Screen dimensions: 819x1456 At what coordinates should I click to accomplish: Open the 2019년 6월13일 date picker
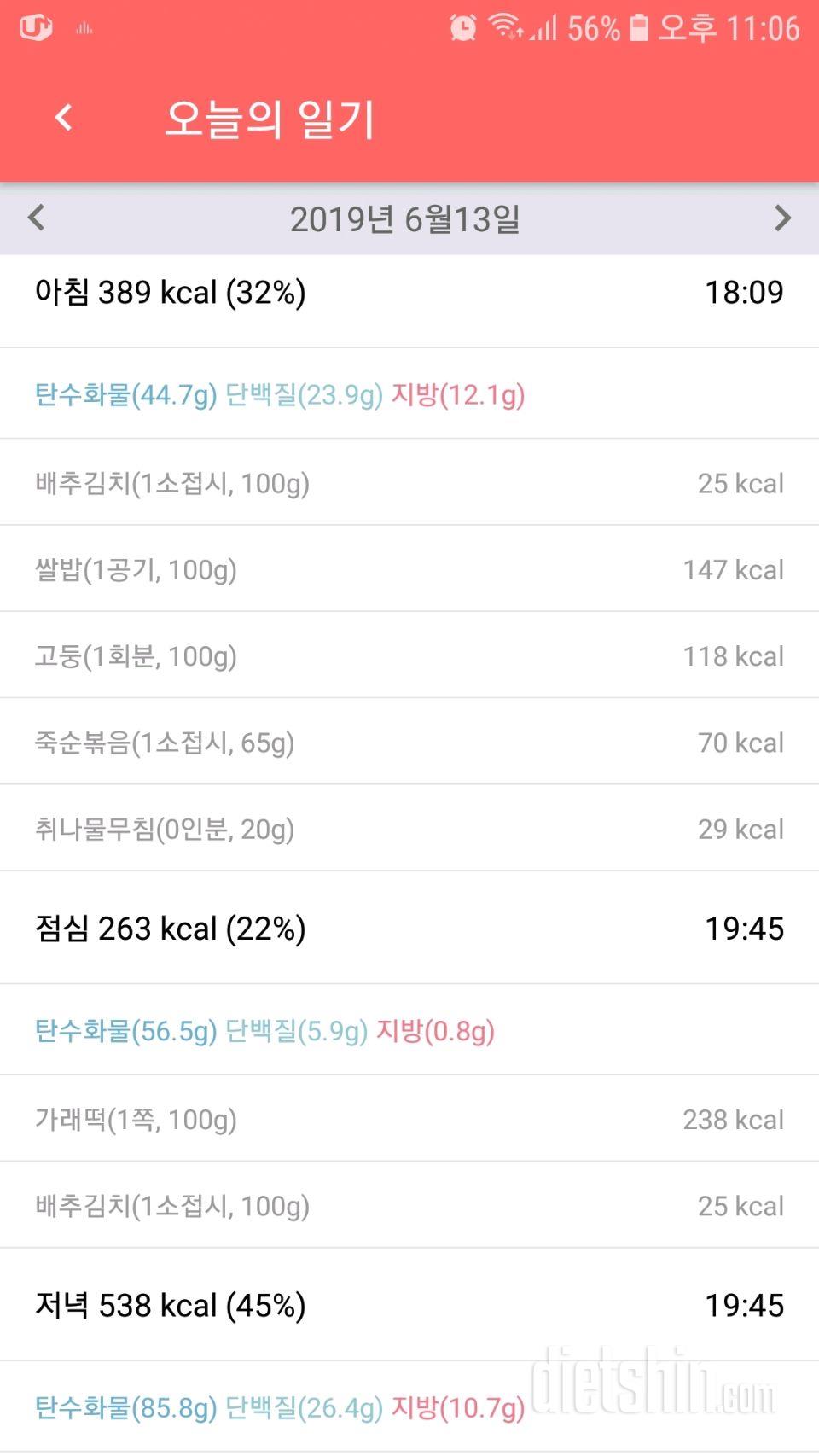point(405,219)
